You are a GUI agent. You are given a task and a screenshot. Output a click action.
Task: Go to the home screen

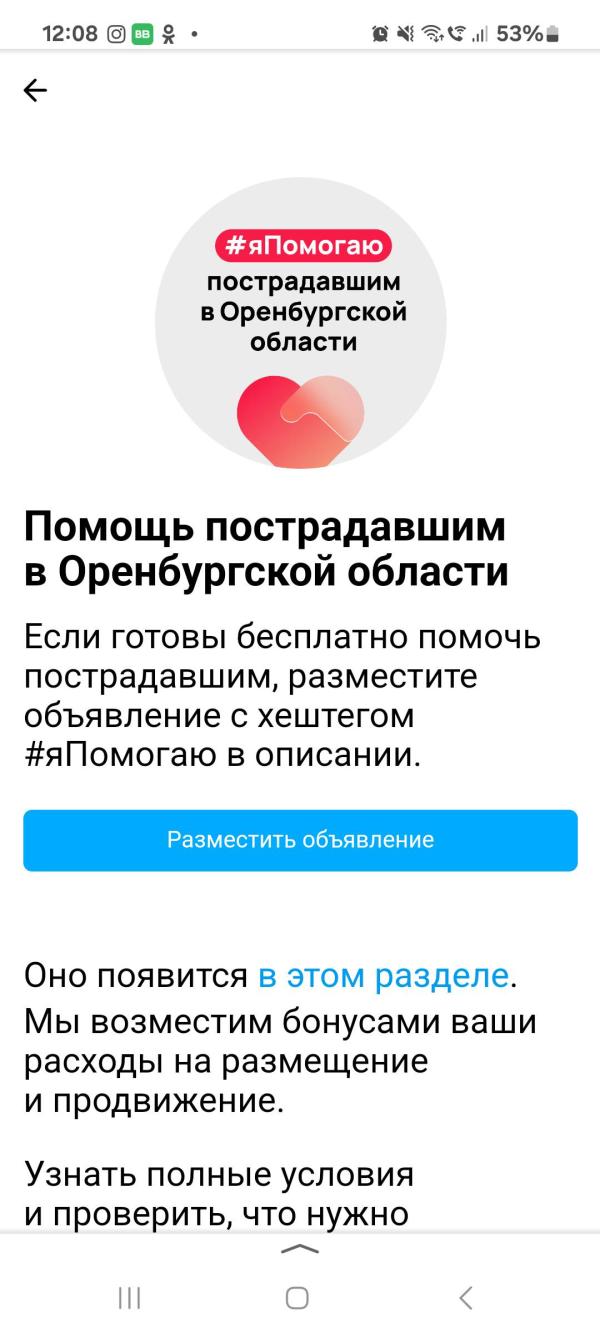[x=297, y=1298]
